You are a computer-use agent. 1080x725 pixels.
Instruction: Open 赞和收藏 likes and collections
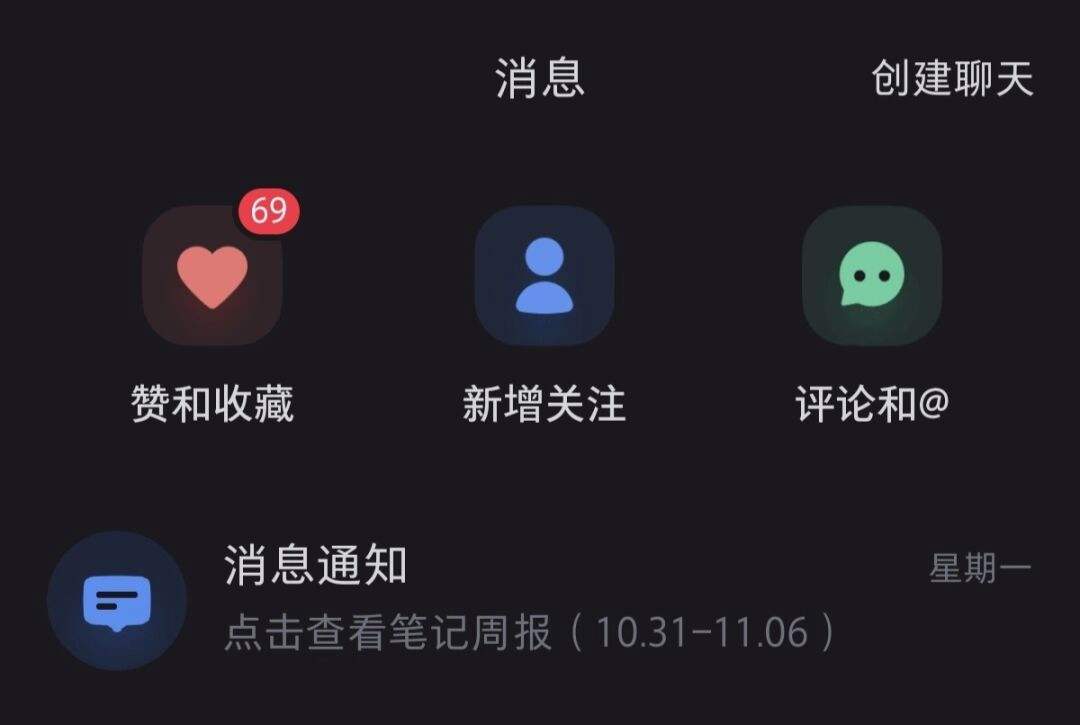pos(212,277)
